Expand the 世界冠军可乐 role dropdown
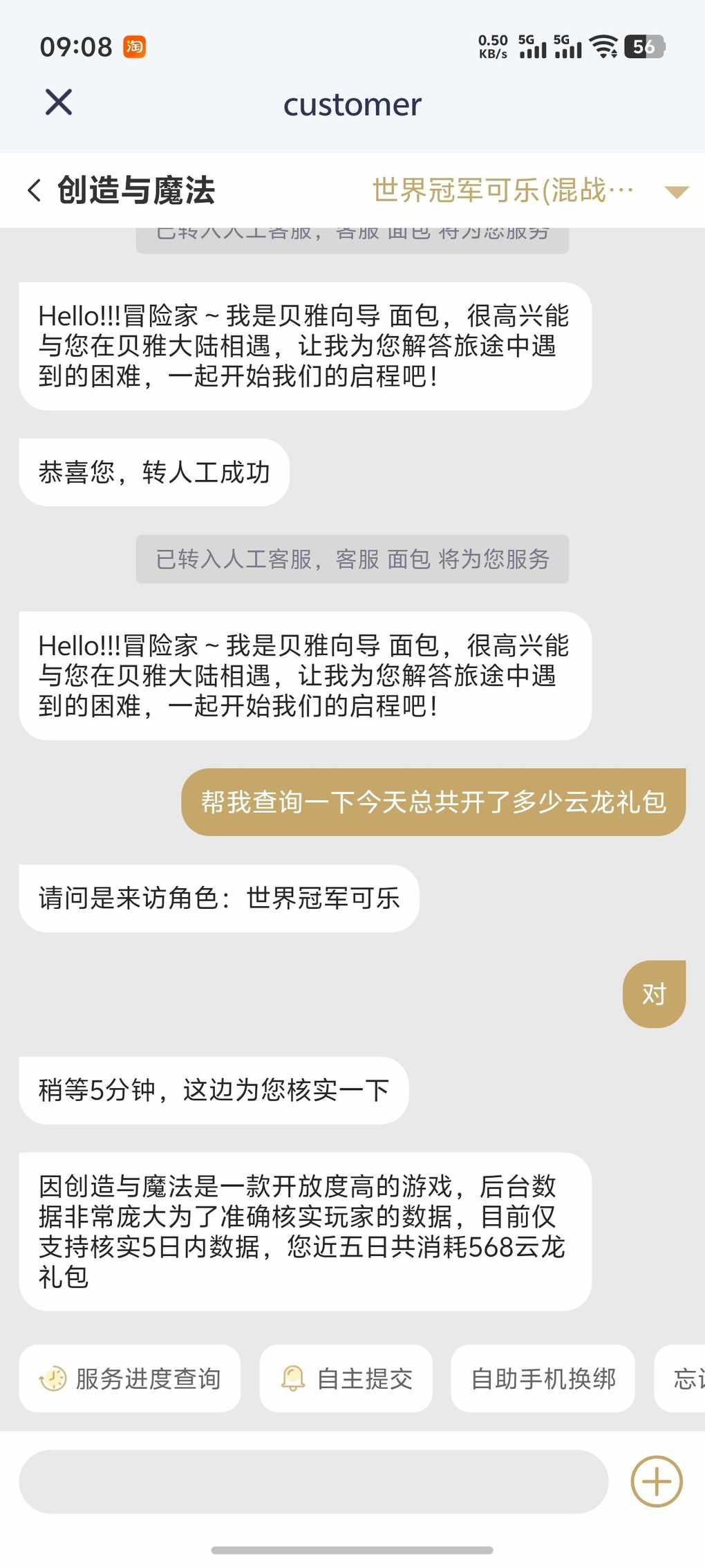 675,192
